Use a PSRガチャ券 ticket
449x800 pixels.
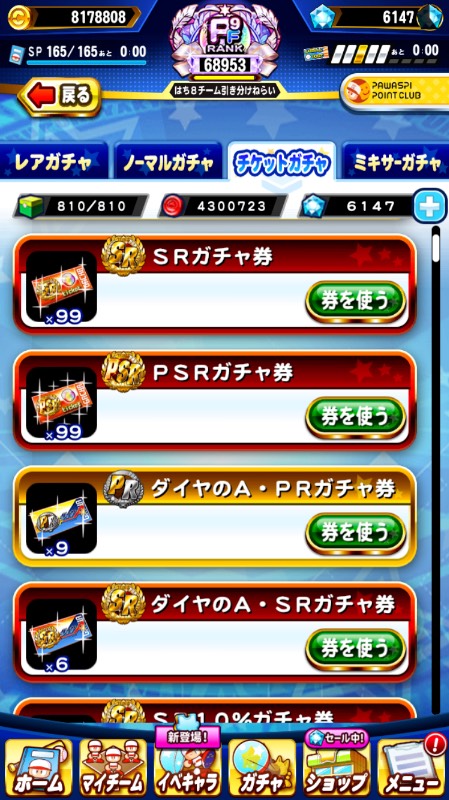[356, 417]
